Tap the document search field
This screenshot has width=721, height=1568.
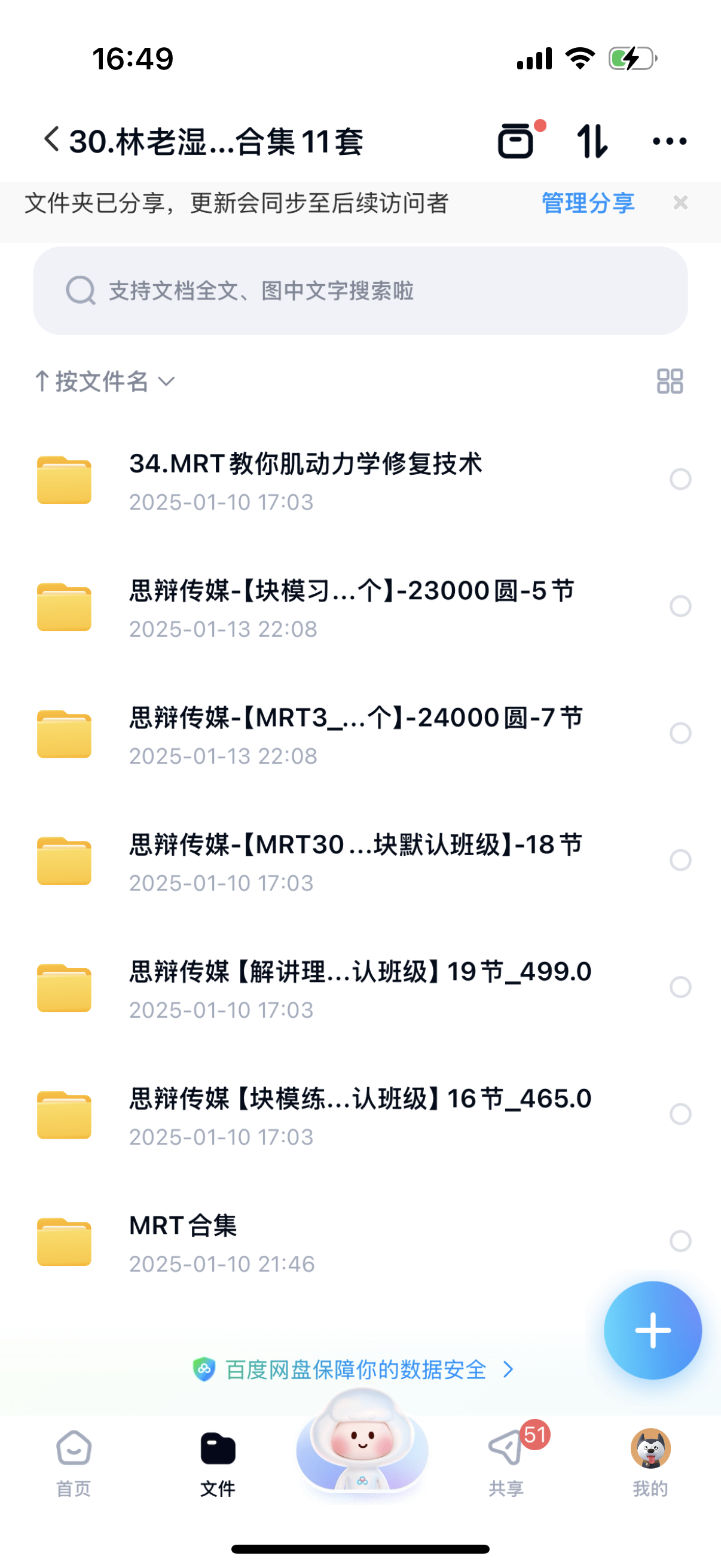[360, 291]
